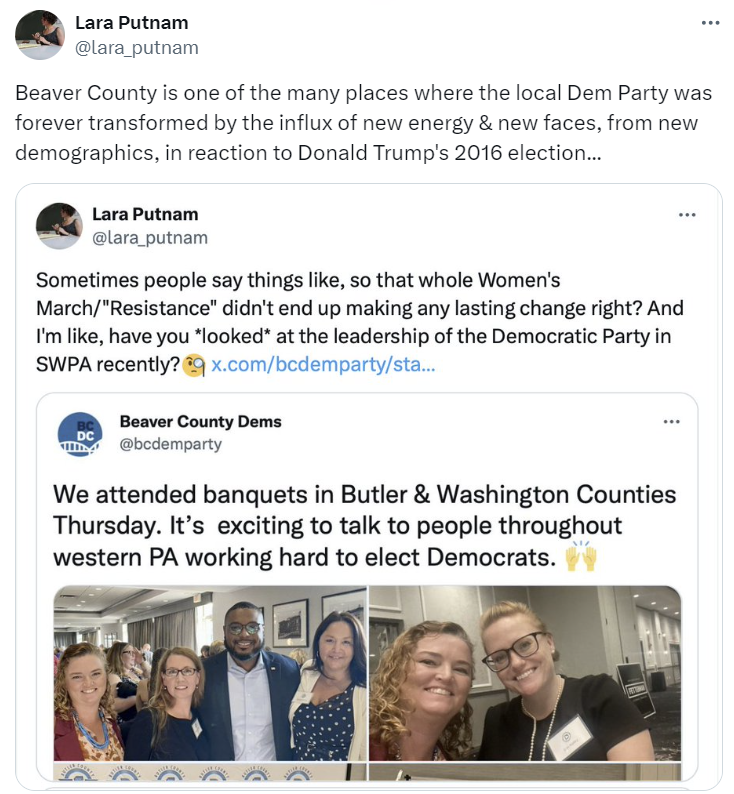Open the overflow menu on Beaver County Dems post
734x794 pixels.
[671, 422]
